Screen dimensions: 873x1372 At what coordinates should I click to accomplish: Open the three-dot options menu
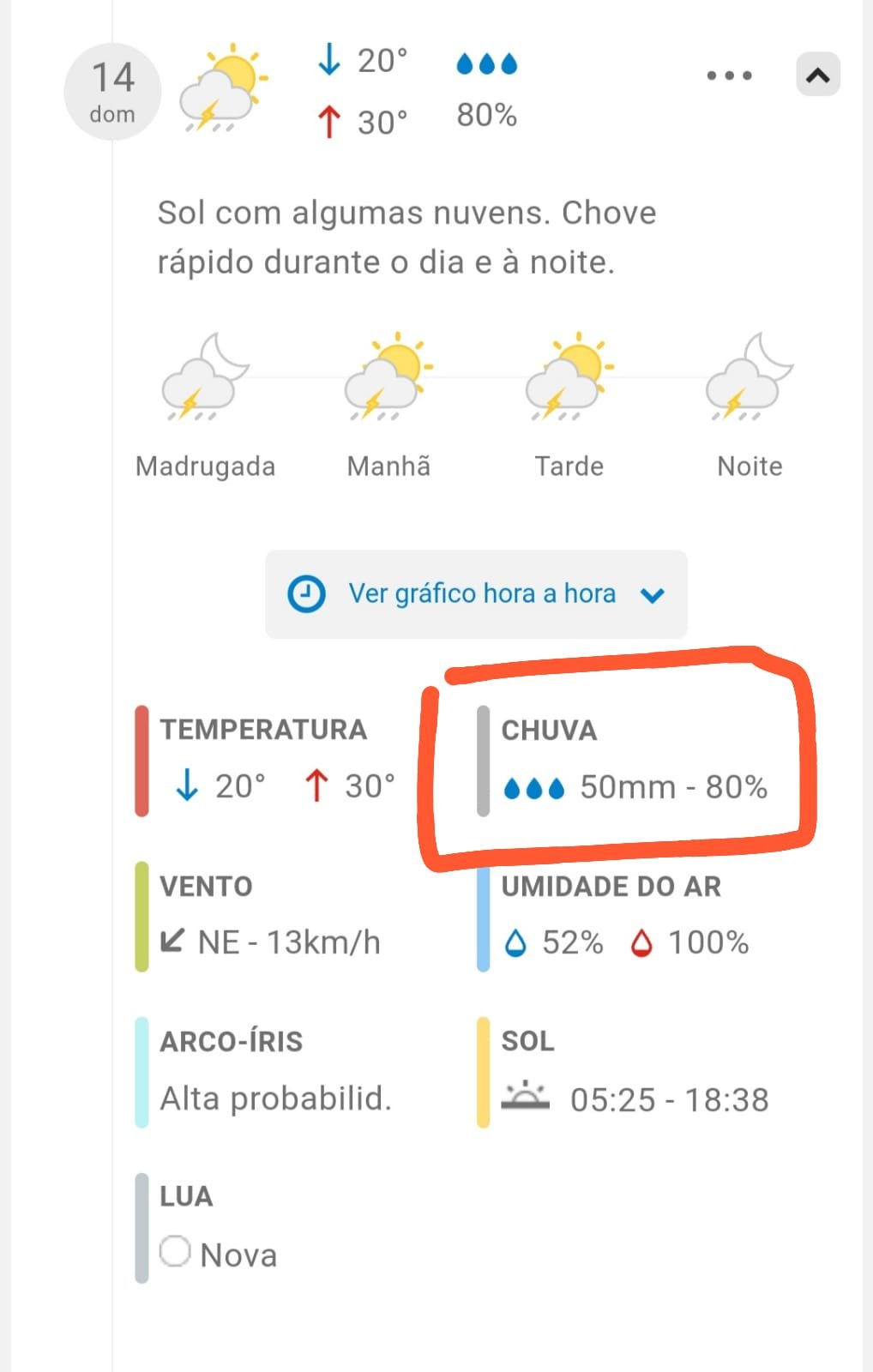click(x=729, y=75)
